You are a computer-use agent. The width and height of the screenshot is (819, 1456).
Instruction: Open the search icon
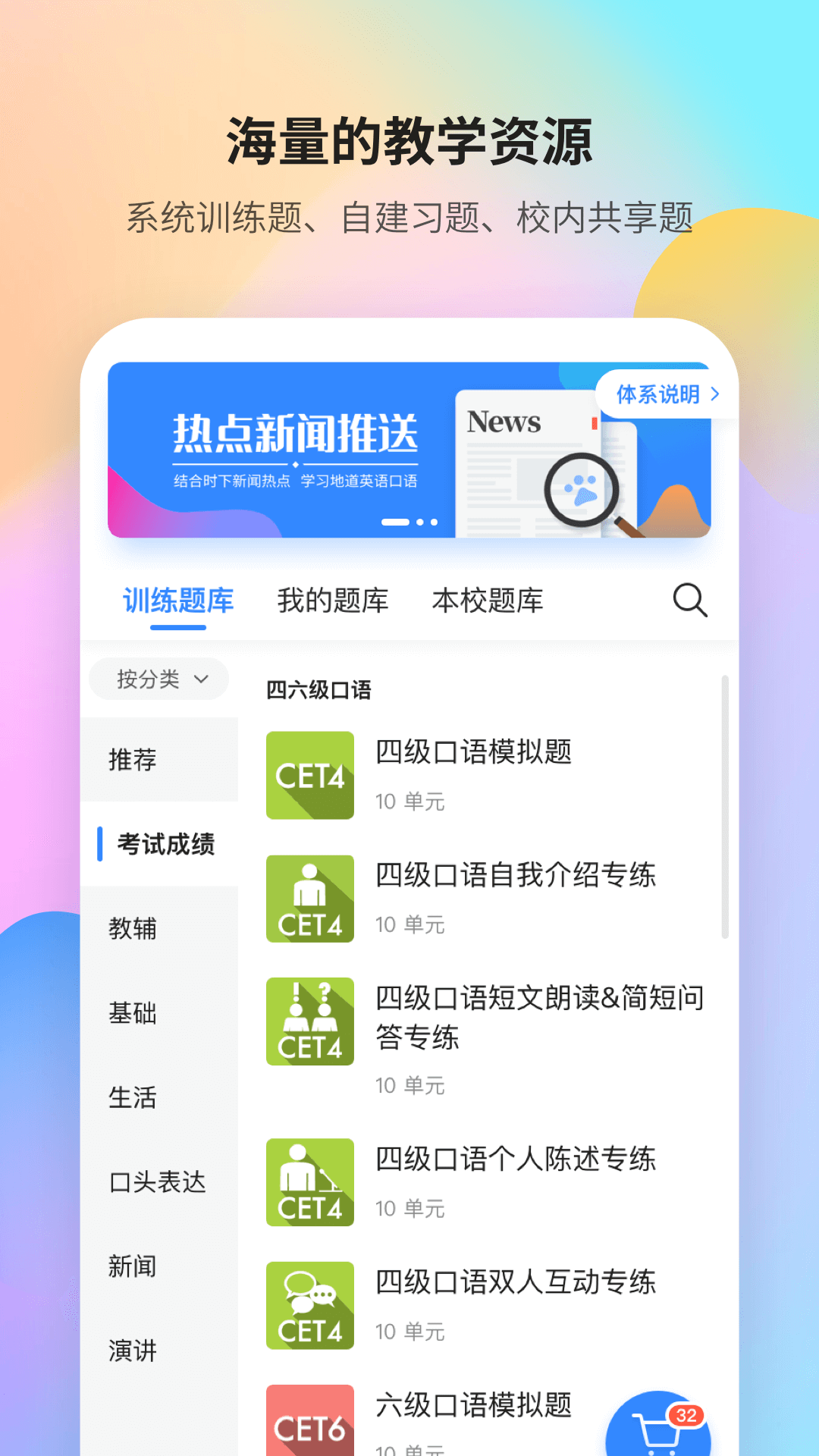click(689, 601)
